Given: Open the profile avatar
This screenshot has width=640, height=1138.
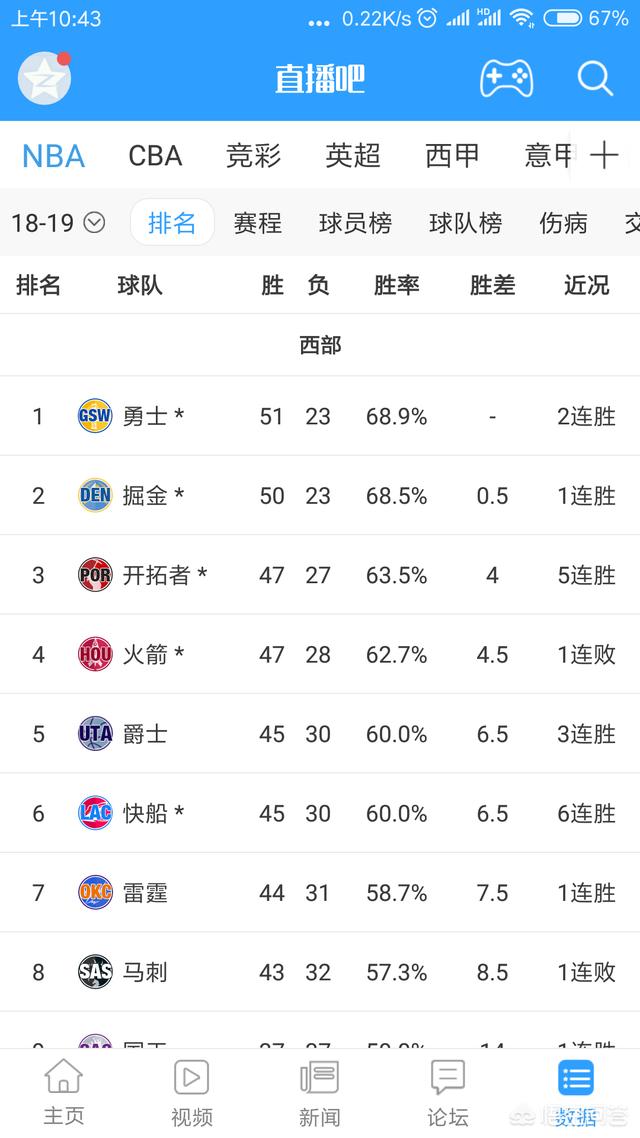Looking at the screenshot, I should [x=44, y=78].
